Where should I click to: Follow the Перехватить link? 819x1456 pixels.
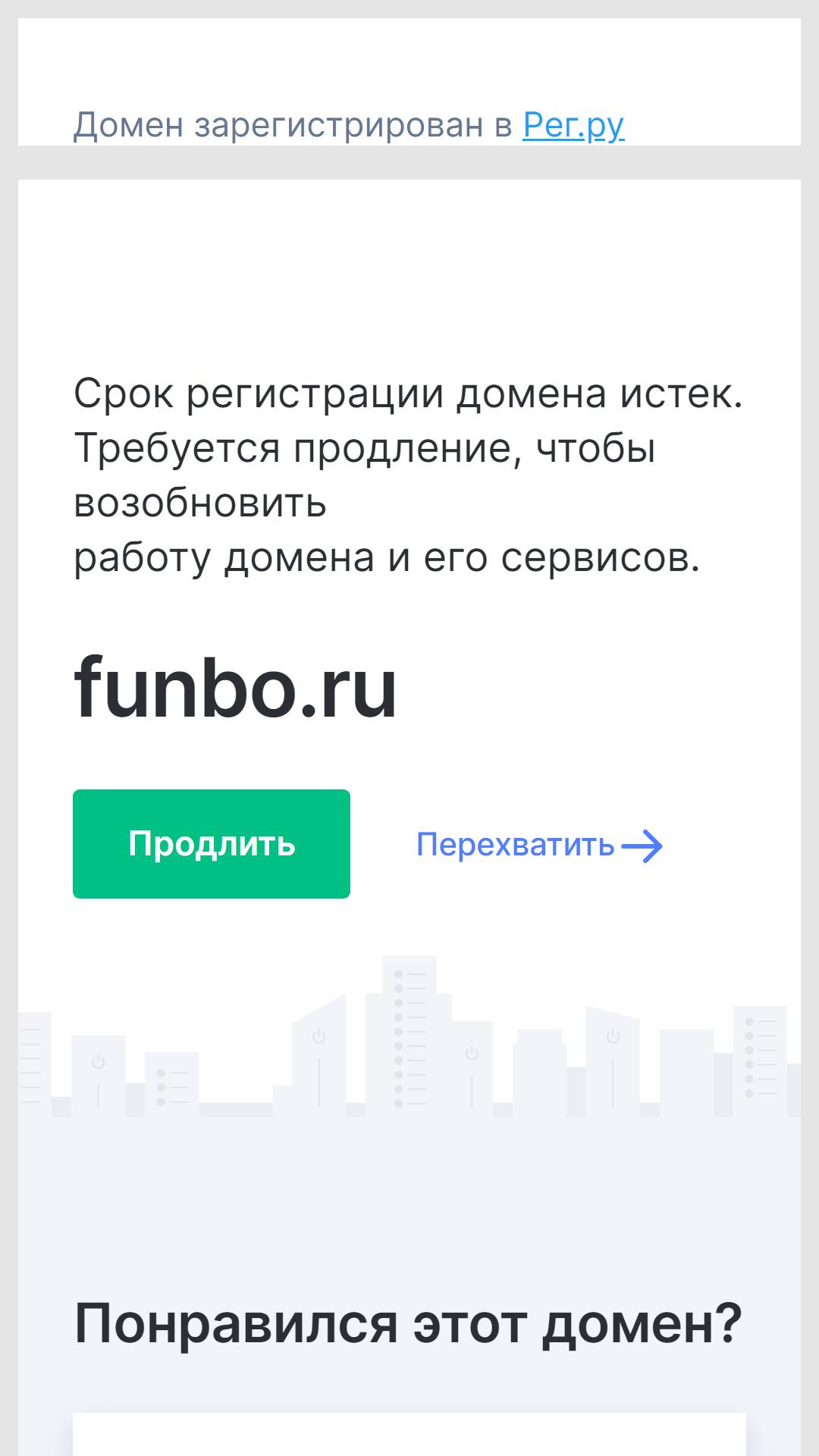(539, 845)
